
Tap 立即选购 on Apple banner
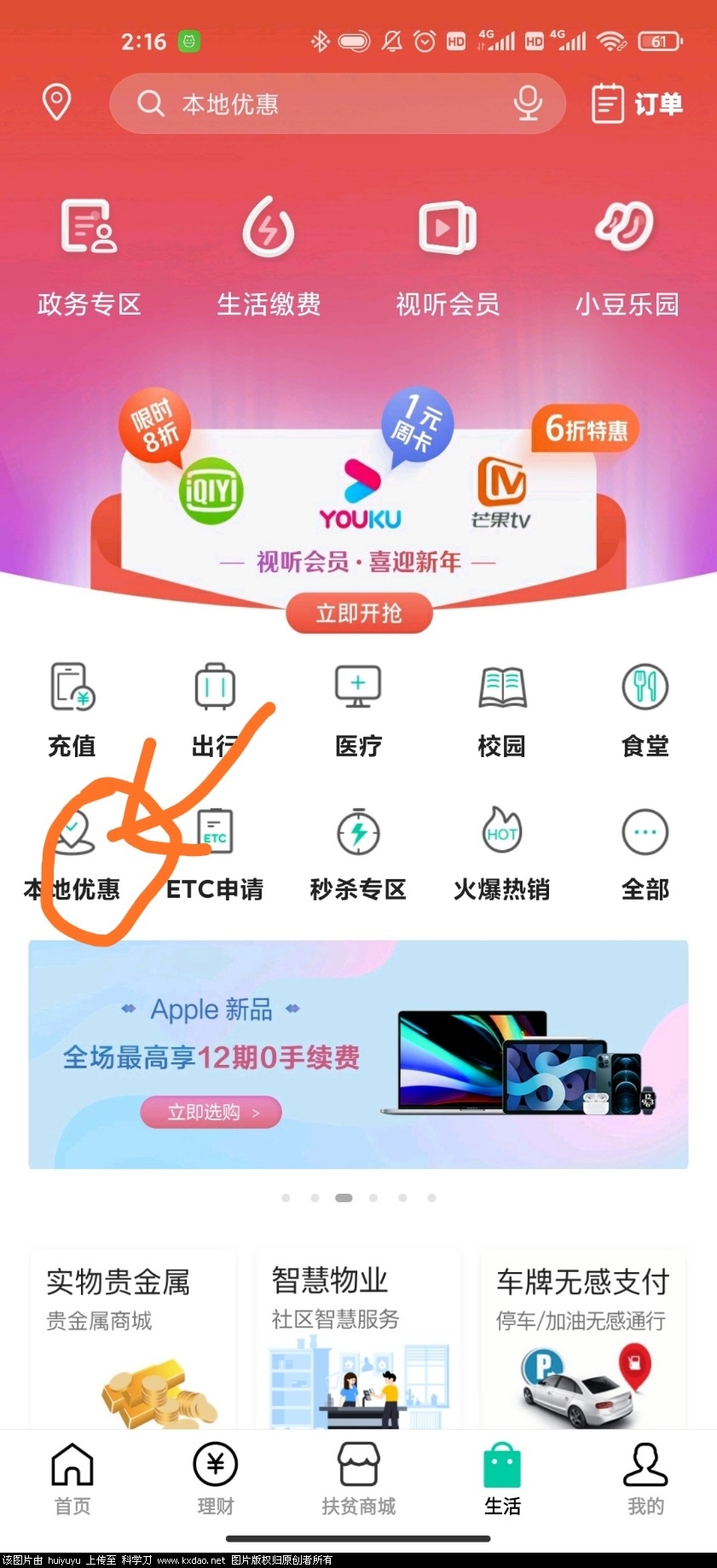211,1112
